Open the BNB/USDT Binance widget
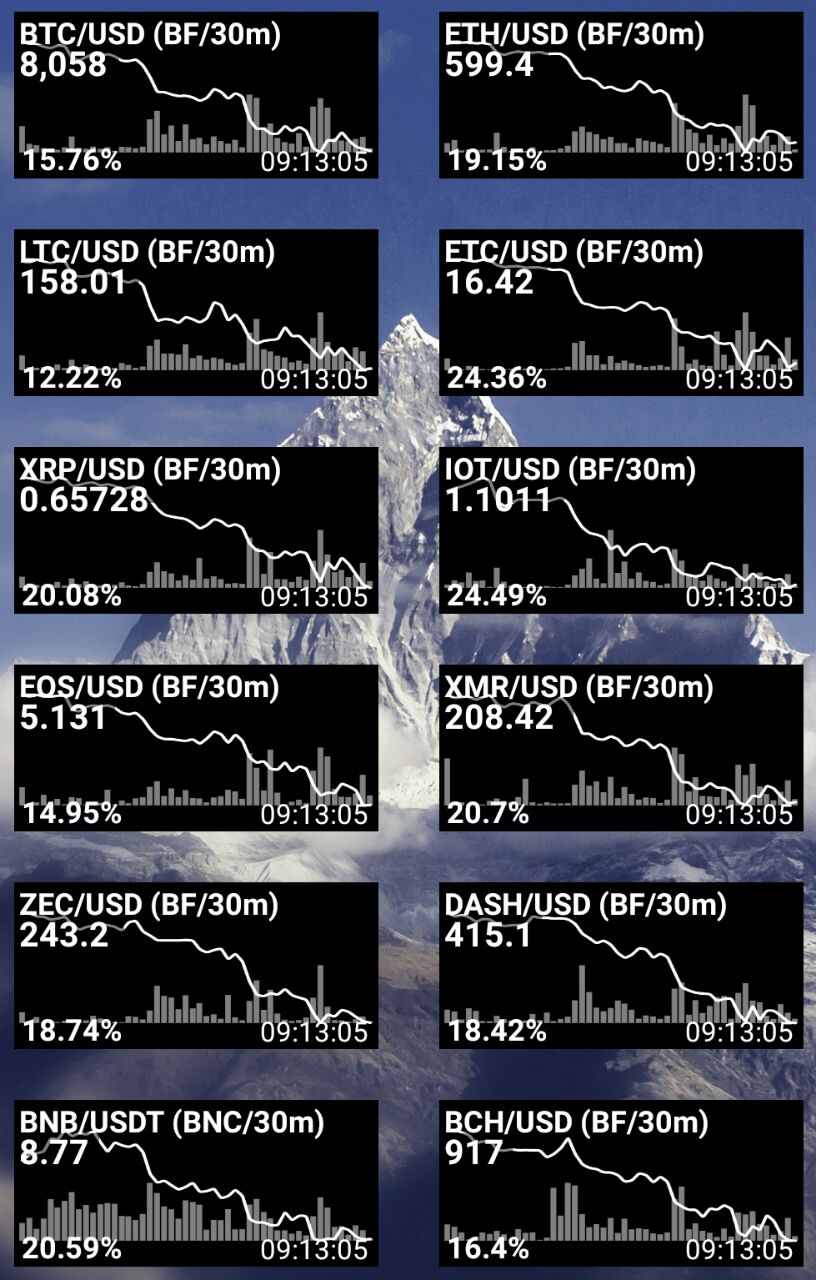This screenshot has height=1280, width=816. coord(196,1183)
